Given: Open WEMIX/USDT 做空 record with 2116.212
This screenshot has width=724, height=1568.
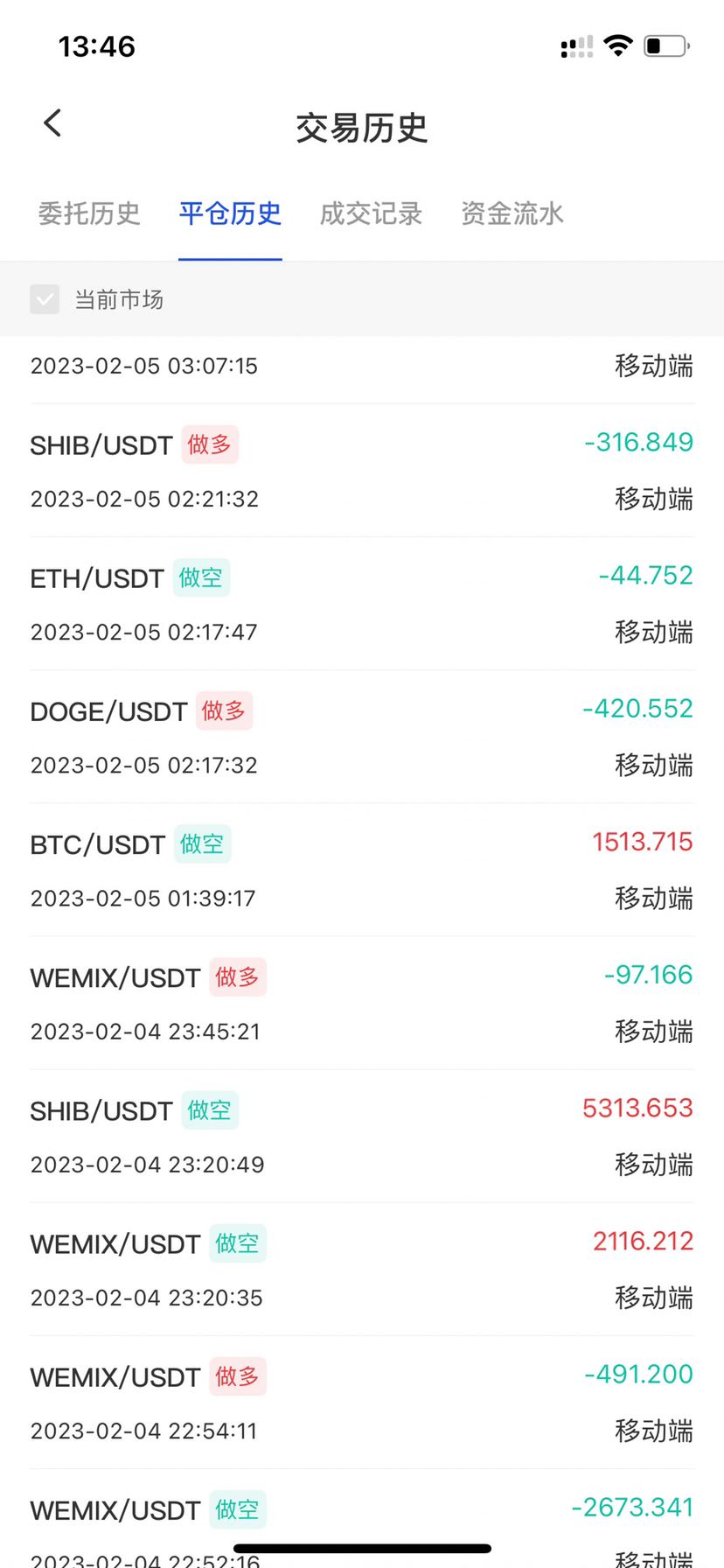Looking at the screenshot, I should pyautogui.click(x=362, y=1269).
